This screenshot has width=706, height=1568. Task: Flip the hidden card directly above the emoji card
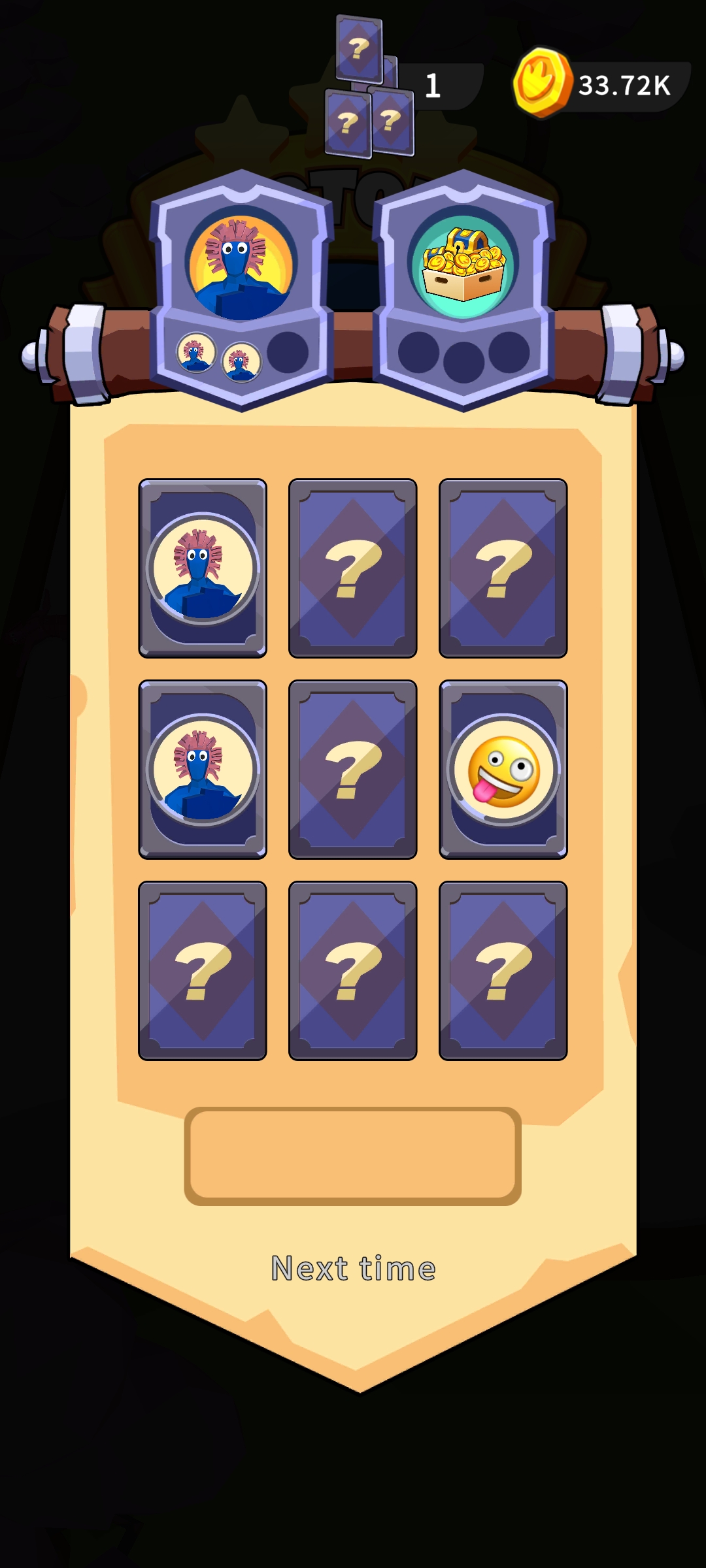click(503, 568)
